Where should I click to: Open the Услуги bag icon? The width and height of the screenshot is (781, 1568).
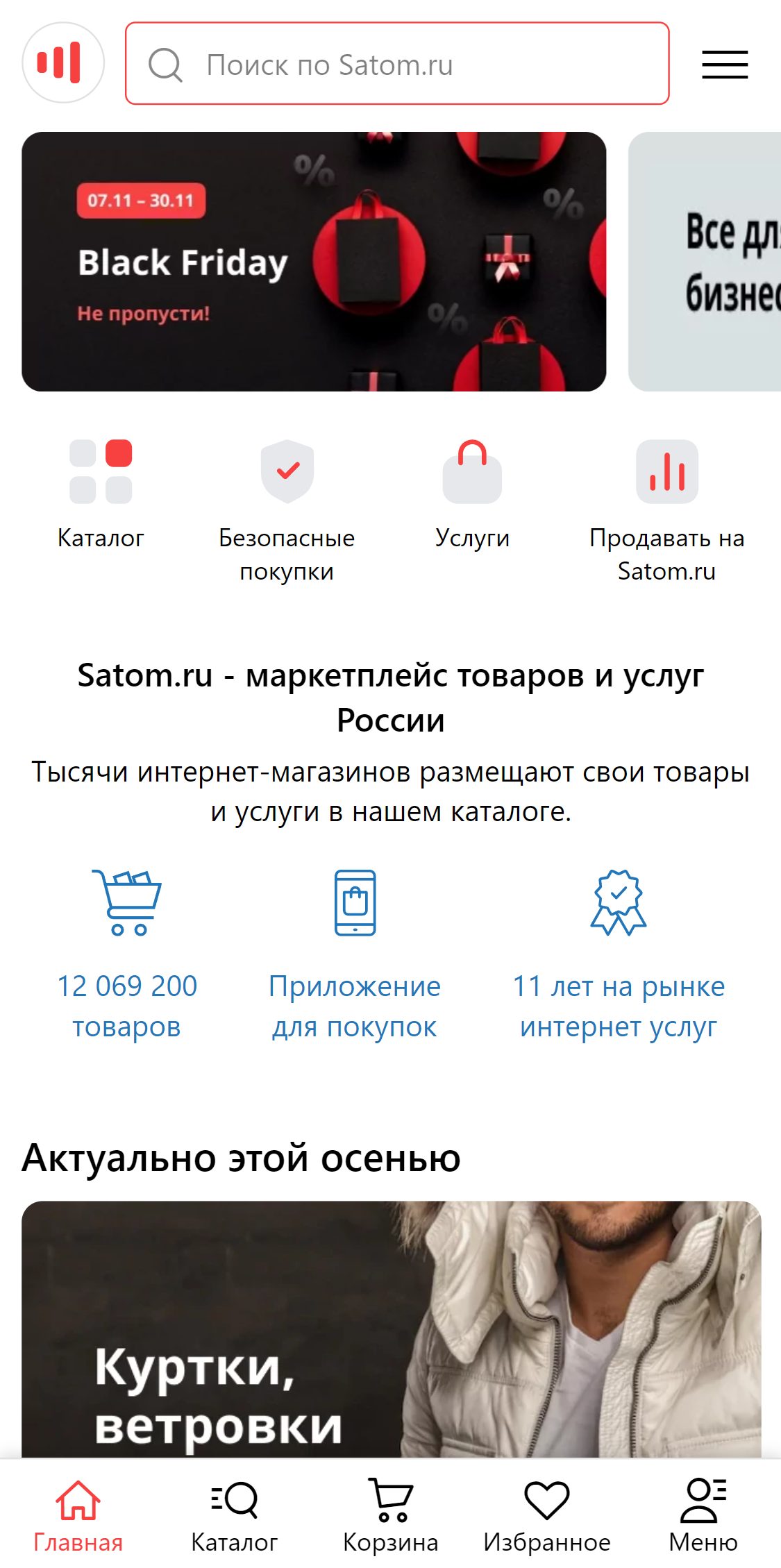coord(473,472)
